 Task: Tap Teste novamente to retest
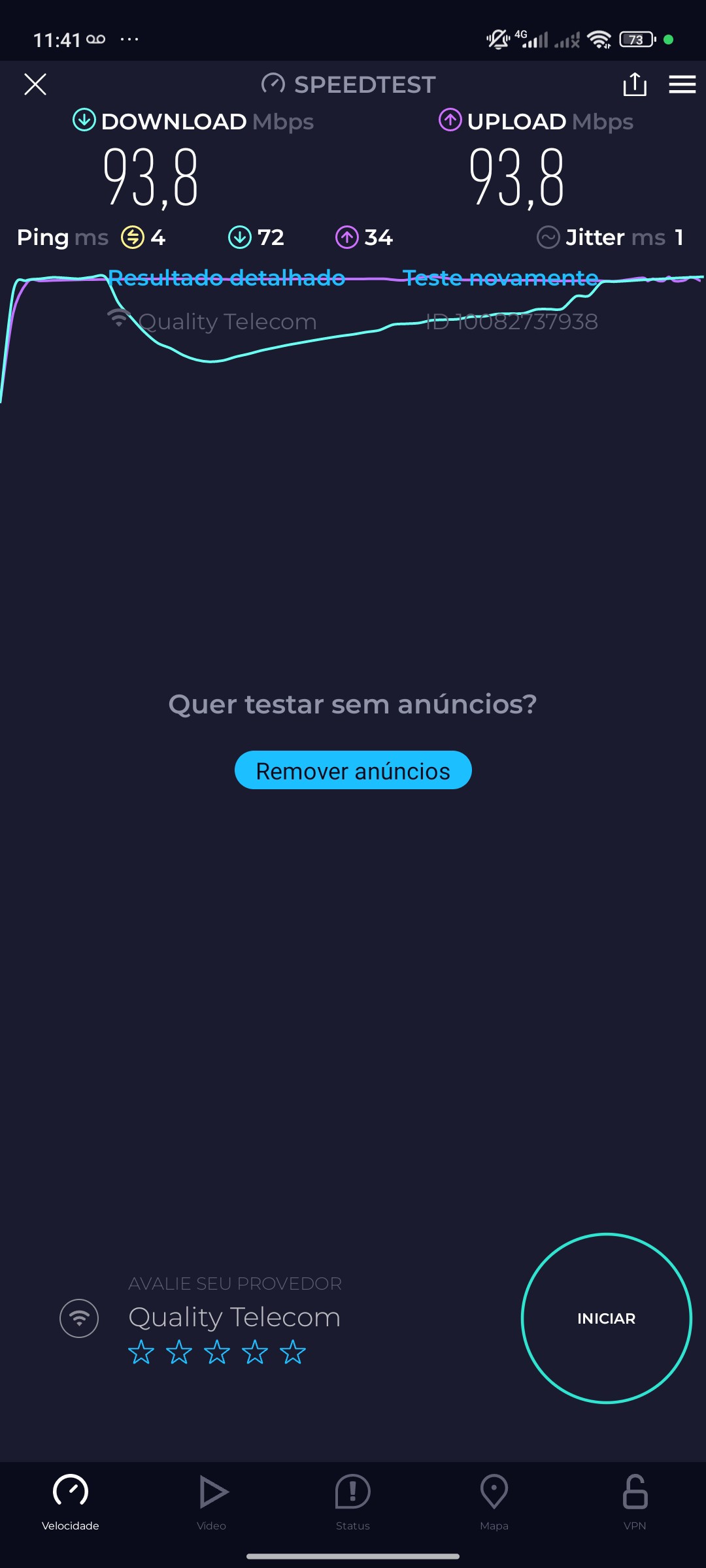click(500, 278)
